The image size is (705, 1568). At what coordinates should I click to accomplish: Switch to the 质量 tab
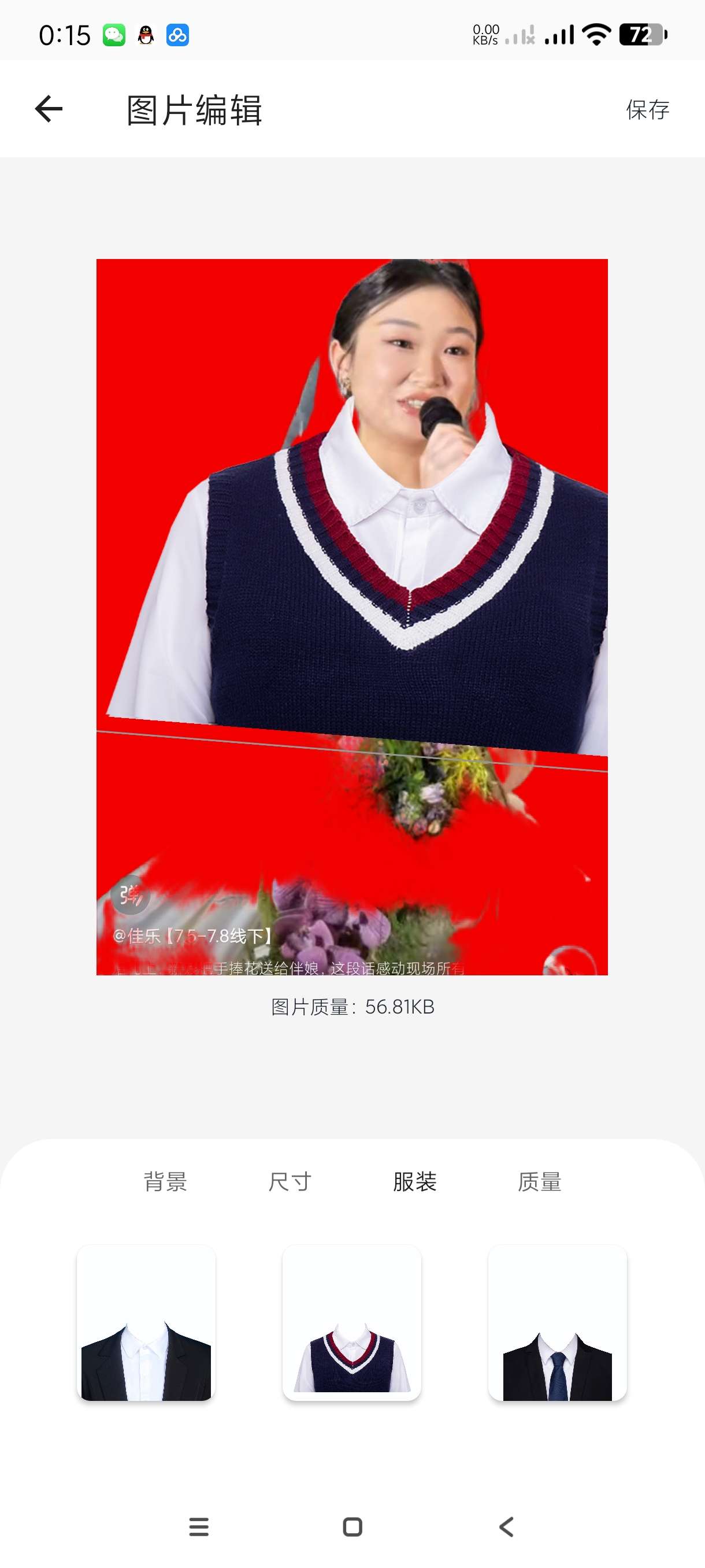(539, 1181)
